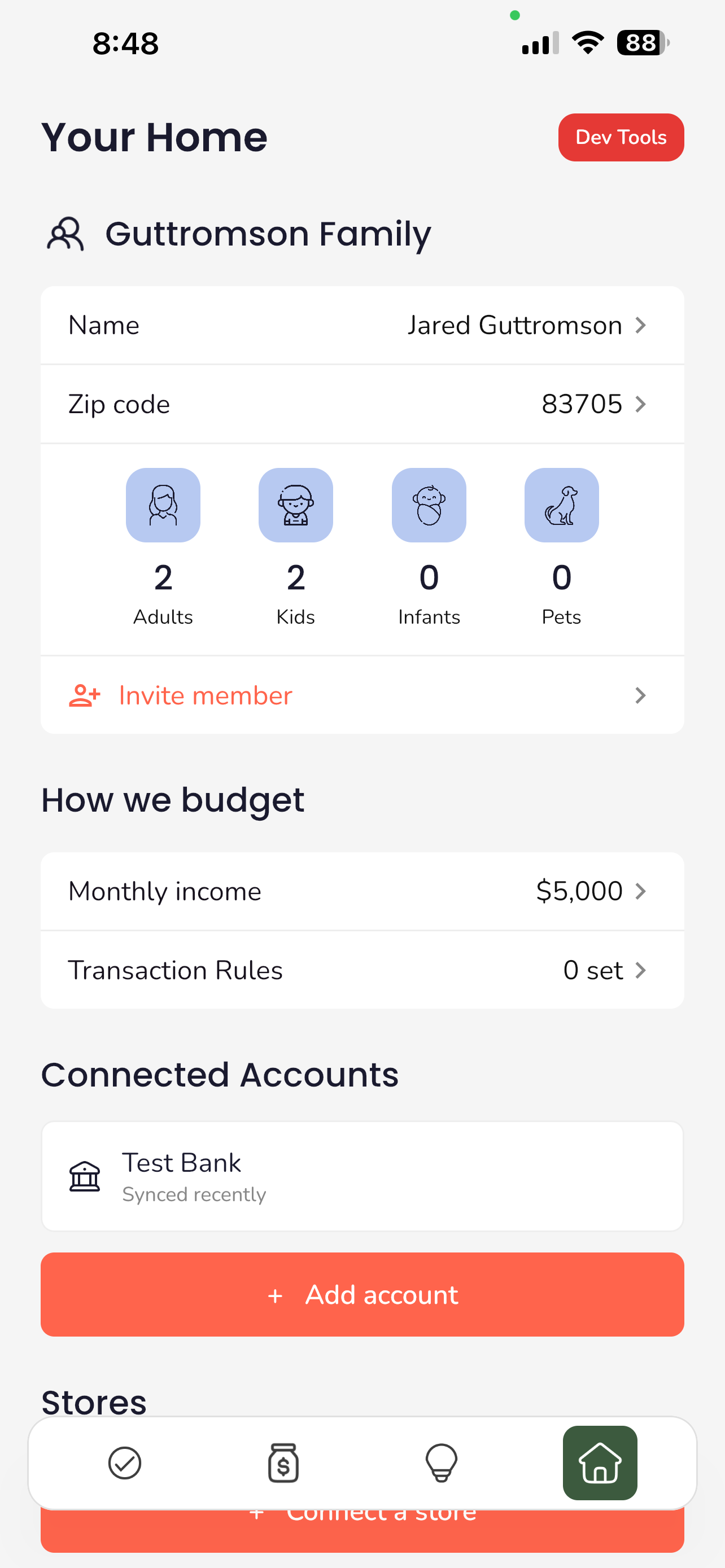Tap the invite member person-plus icon
Screen dimensions: 725x1568
(x=84, y=695)
